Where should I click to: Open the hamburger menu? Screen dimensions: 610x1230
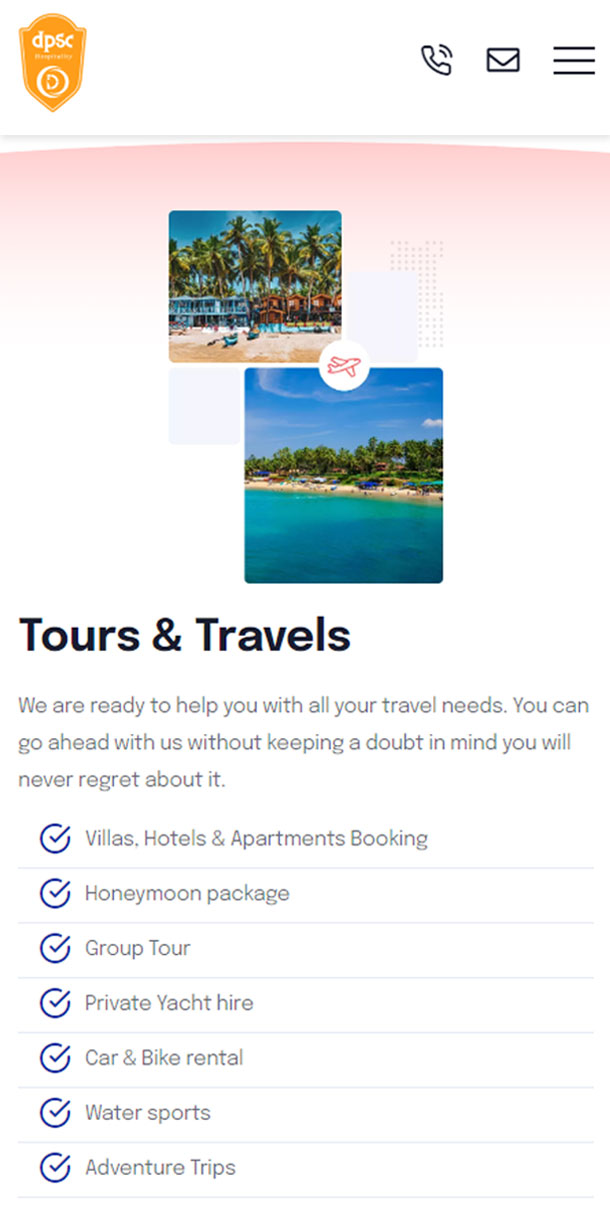(574, 60)
